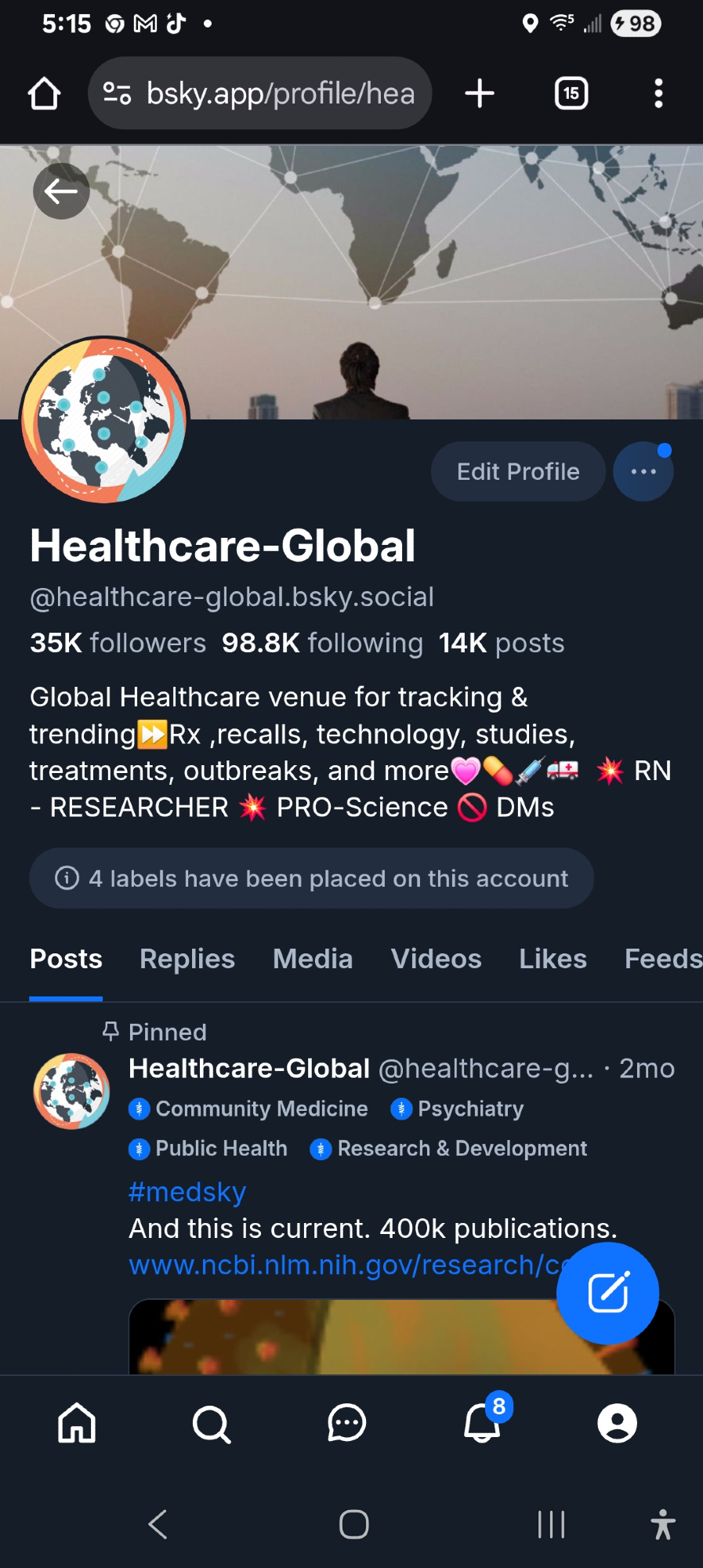Open the profile more options menu
703x1568 pixels.
pyautogui.click(x=643, y=472)
